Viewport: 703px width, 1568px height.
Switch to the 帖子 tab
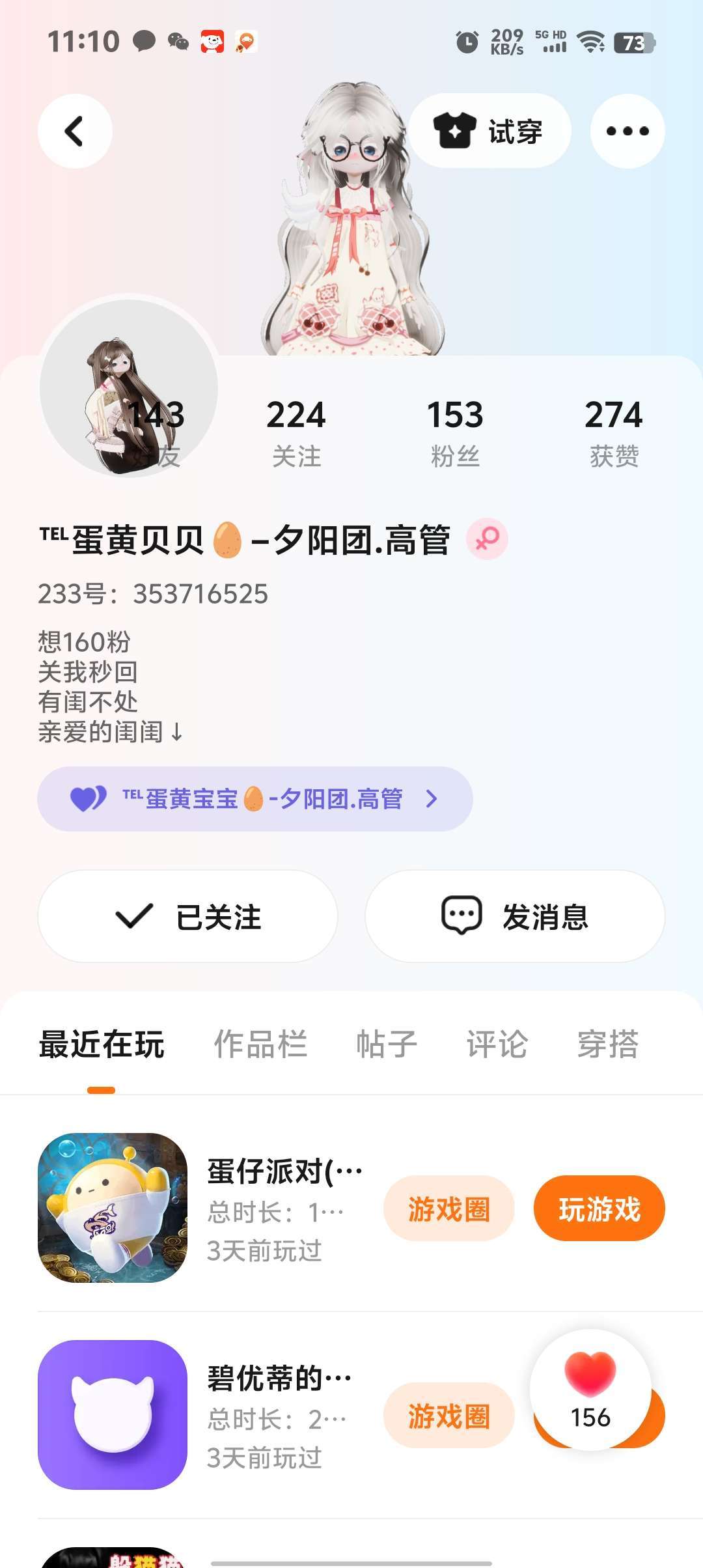pyautogui.click(x=386, y=1044)
